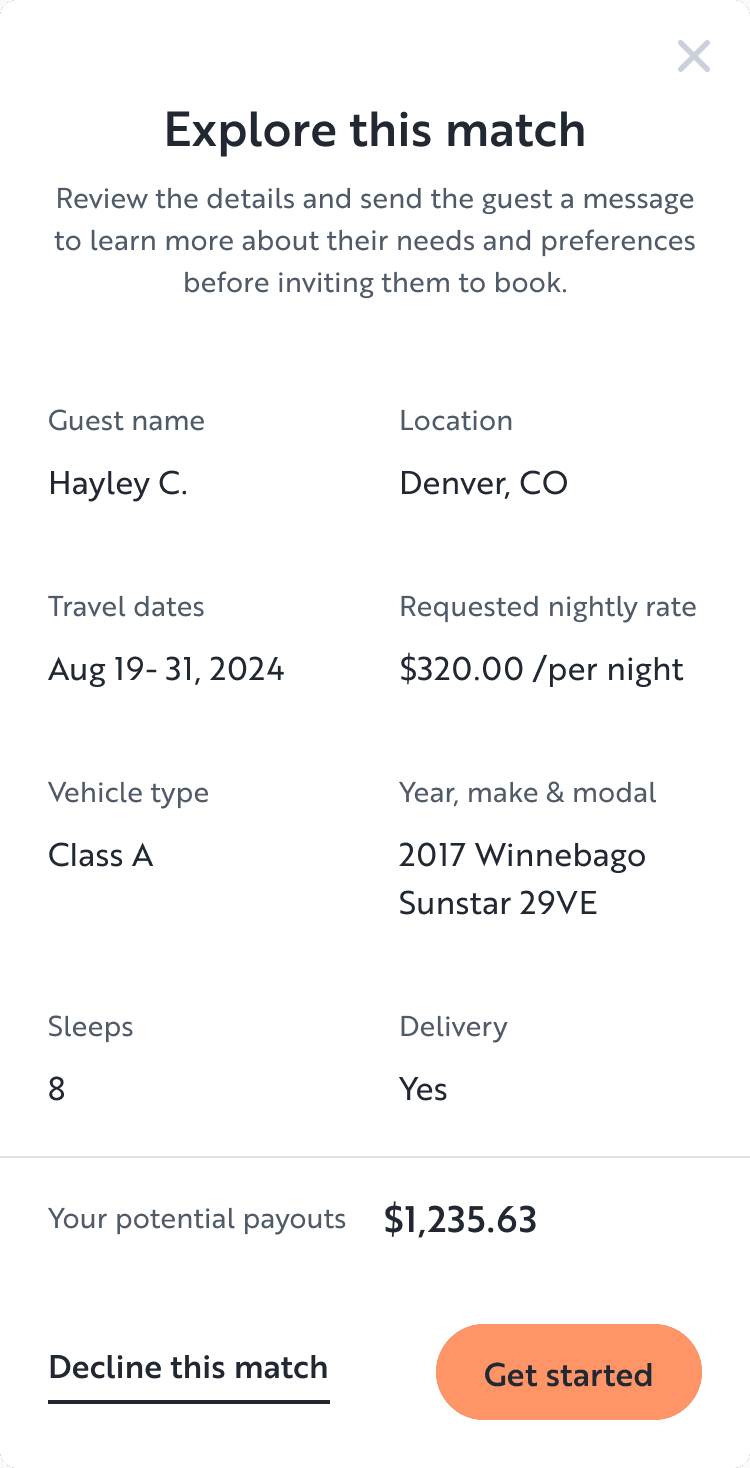Image resolution: width=750 pixels, height=1468 pixels.
Task: Select the Explore this match heading
Action: [375, 129]
